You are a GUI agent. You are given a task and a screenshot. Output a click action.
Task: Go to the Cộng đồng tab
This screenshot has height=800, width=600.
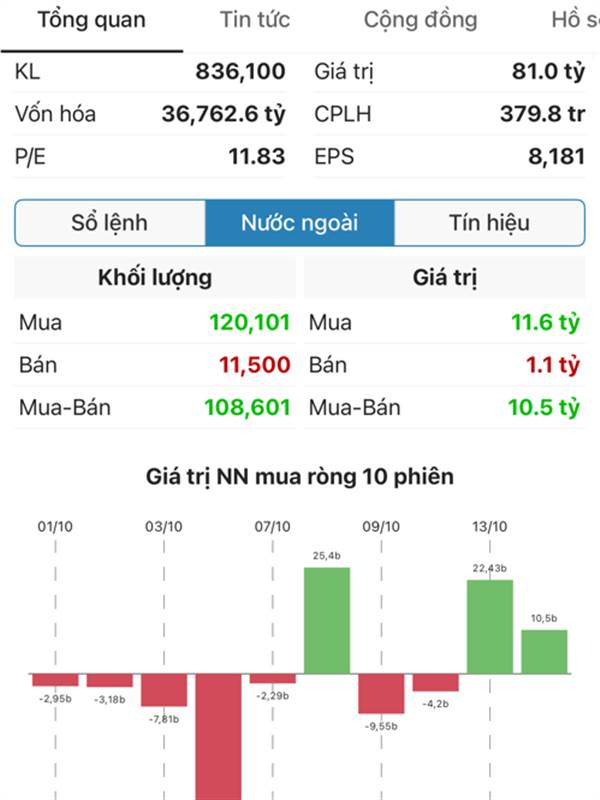[420, 20]
